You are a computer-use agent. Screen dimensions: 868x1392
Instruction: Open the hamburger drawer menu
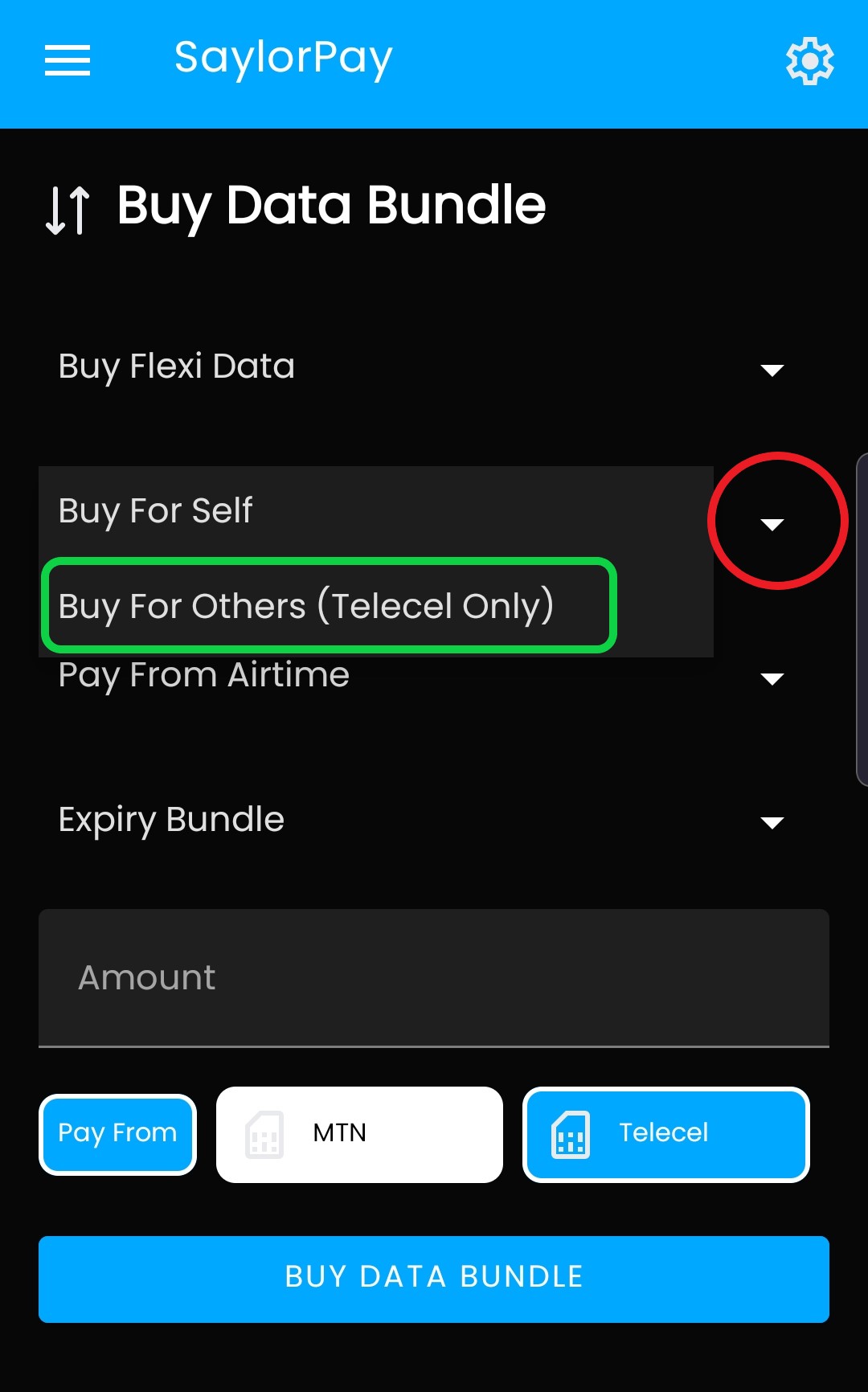[68, 60]
